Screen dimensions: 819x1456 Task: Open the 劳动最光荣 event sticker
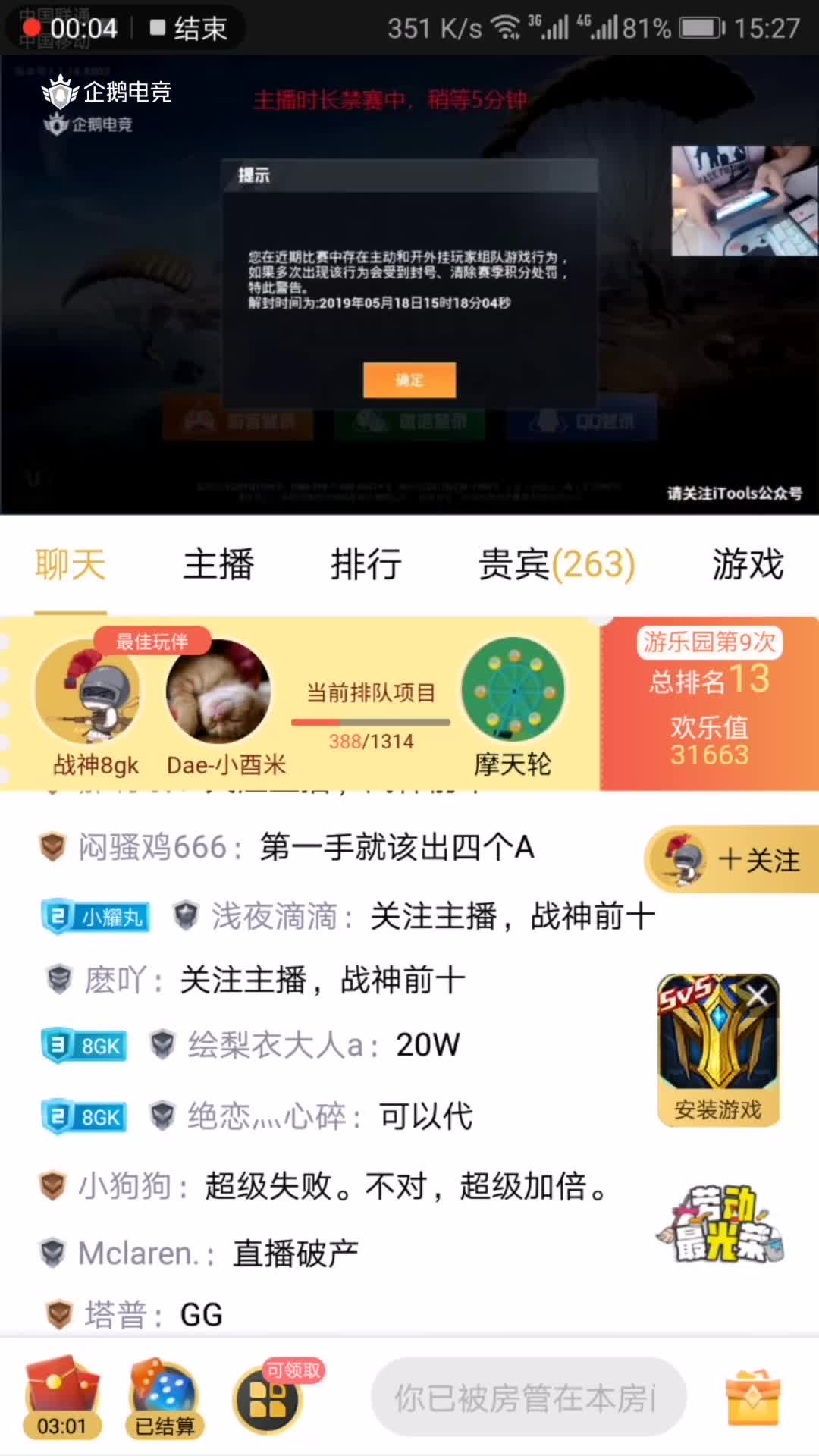point(719,1224)
